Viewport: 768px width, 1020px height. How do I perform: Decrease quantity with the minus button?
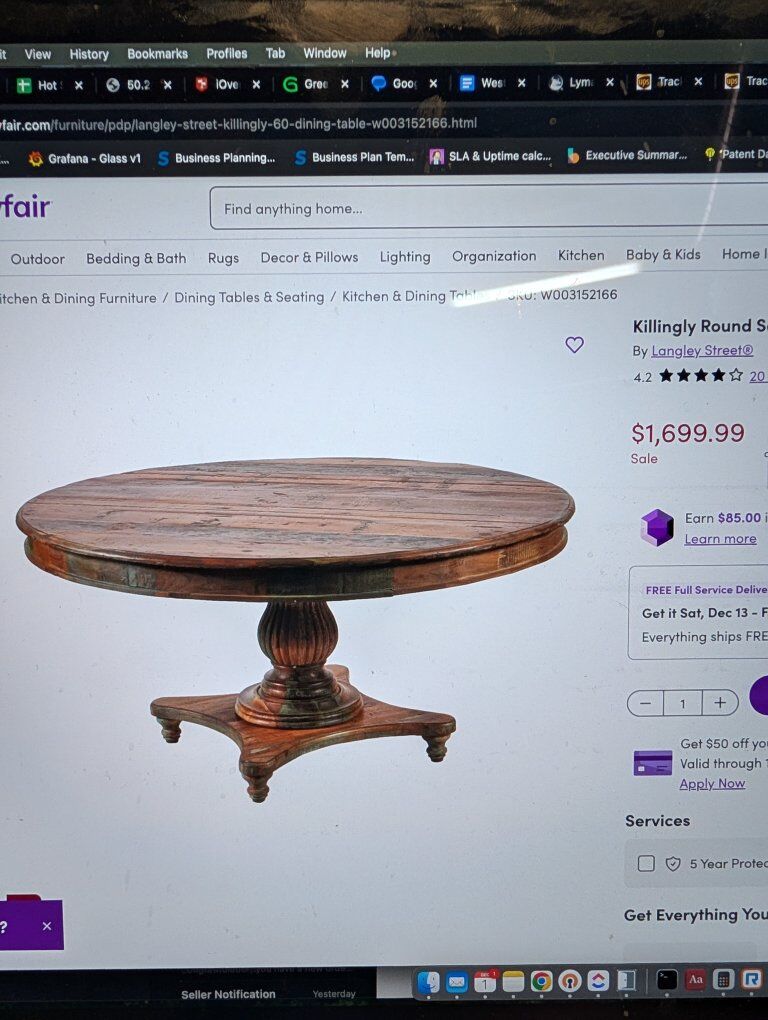pos(646,703)
